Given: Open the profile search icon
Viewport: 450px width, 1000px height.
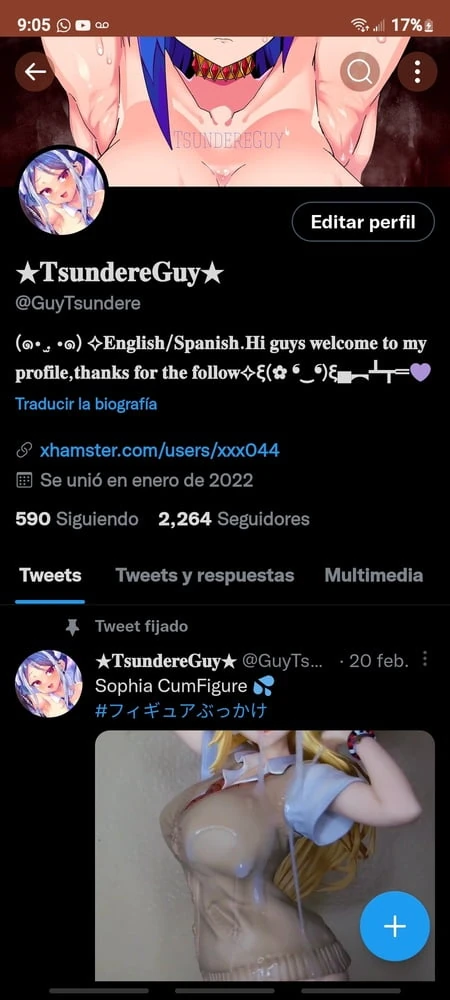Looking at the screenshot, I should coord(359,72).
